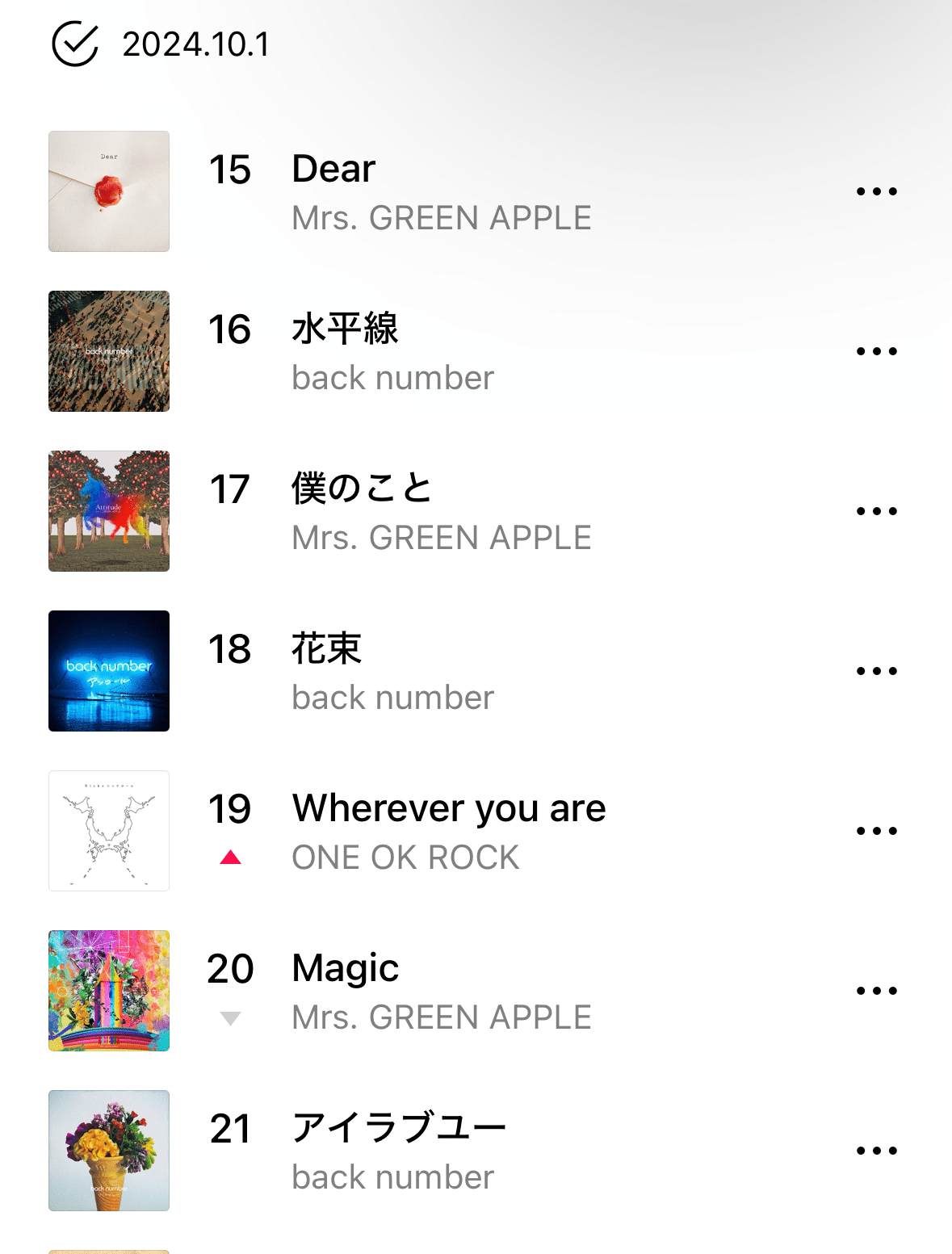
Task: Play 僕のこと by Mrs. GREEN APPLE
Action: 361,489
